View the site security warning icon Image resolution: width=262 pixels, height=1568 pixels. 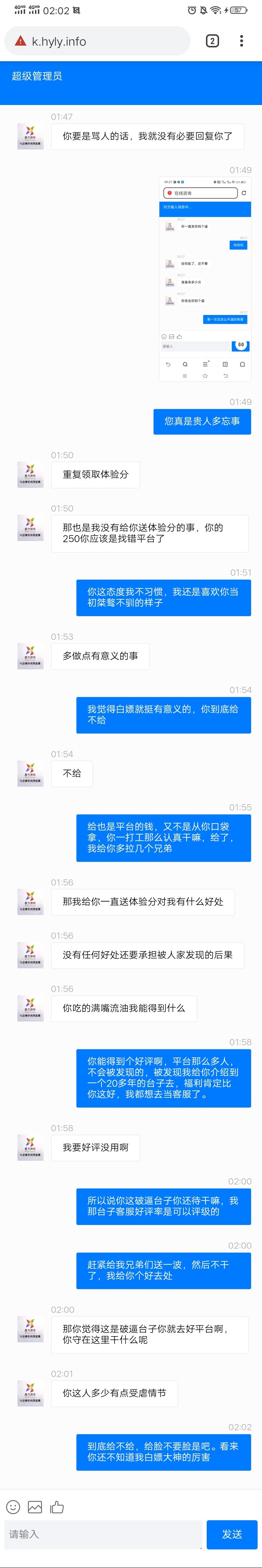pos(21,42)
